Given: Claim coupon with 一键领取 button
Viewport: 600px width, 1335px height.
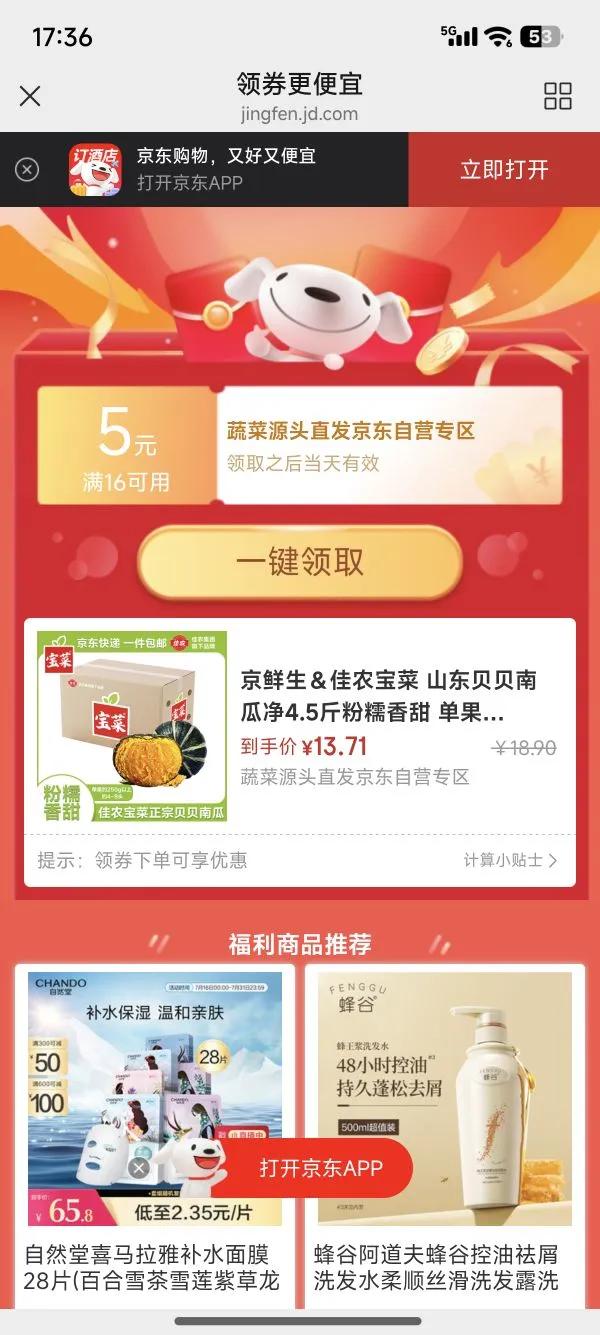Looking at the screenshot, I should [x=300, y=562].
